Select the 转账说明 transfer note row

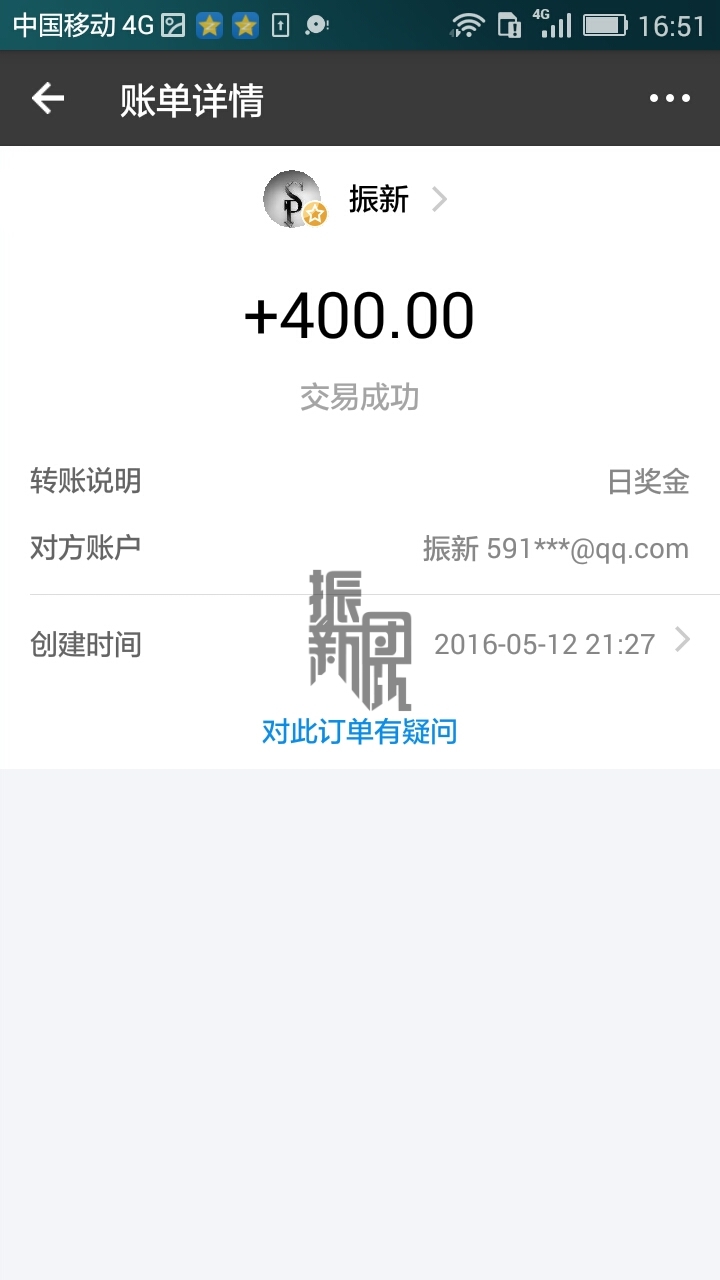85,482
